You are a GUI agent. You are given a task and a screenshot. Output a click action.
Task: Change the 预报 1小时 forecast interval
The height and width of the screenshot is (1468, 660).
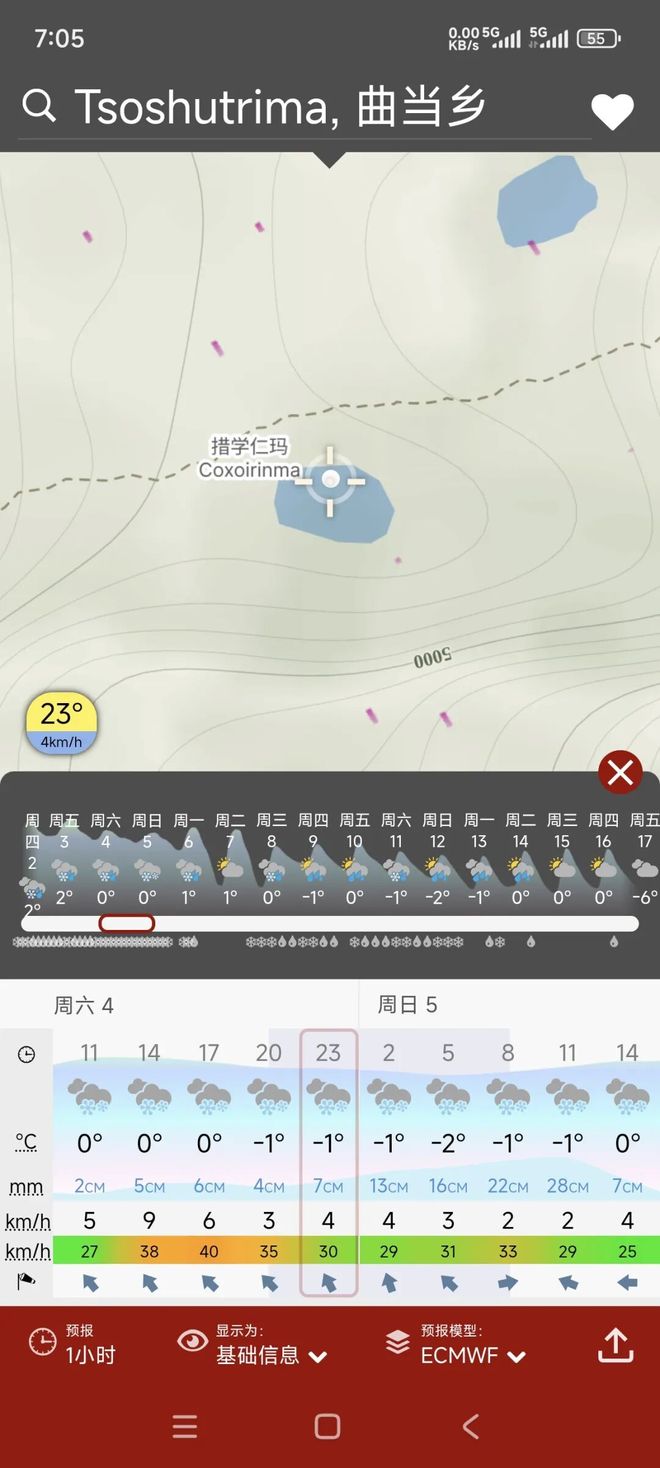[x=72, y=1345]
